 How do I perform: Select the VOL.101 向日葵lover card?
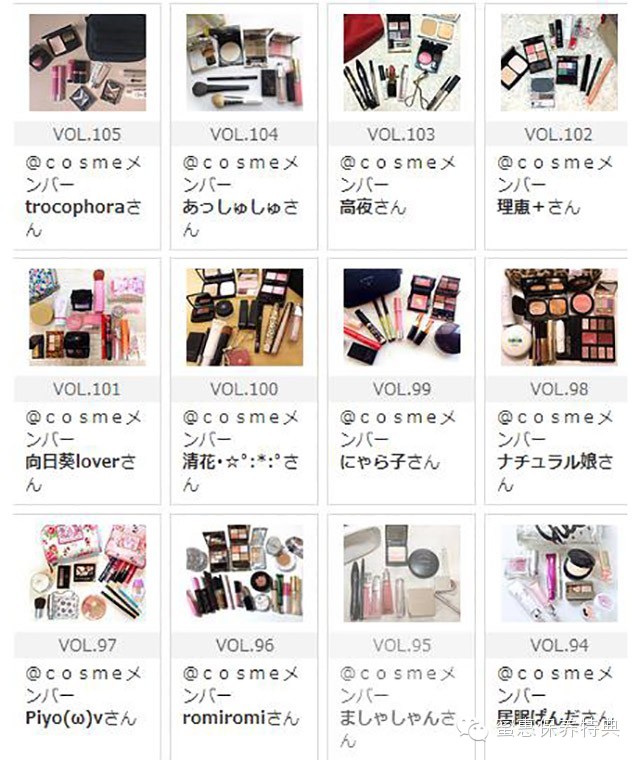click(87, 317)
